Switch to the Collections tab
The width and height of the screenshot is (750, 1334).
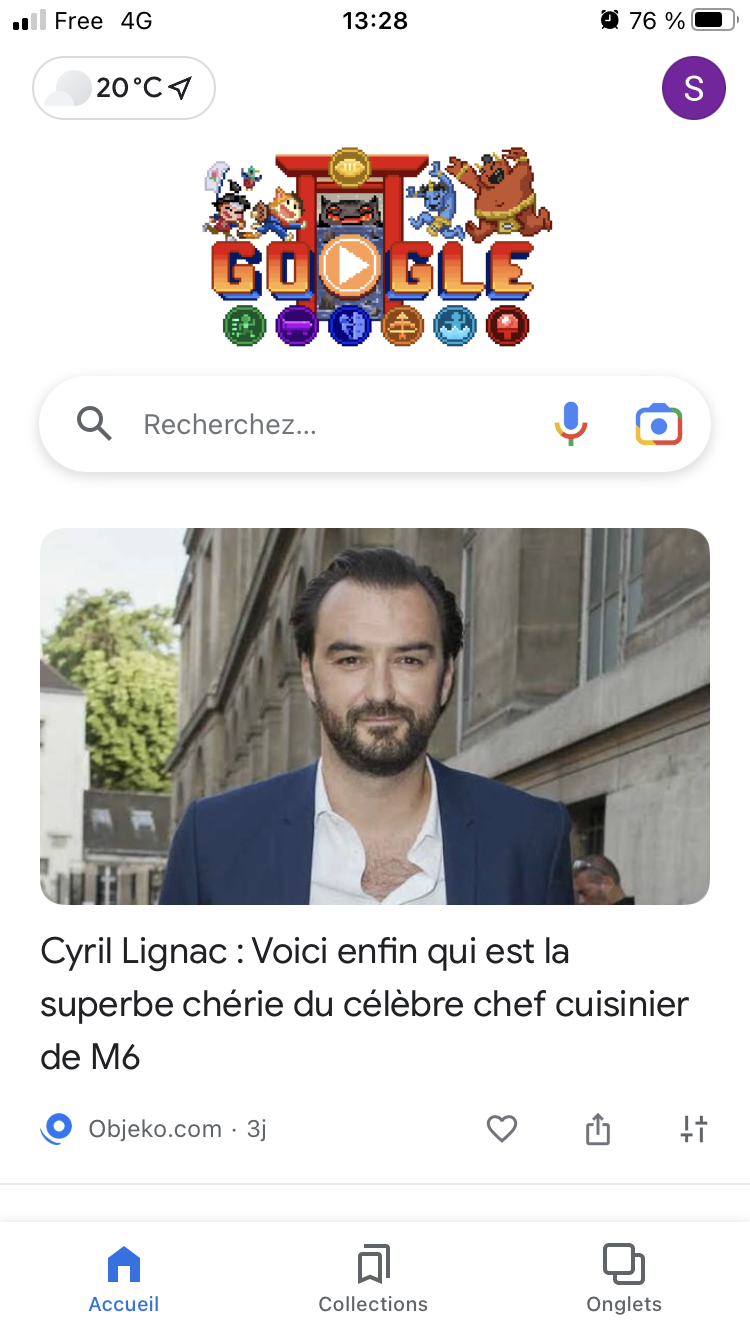373,1278
